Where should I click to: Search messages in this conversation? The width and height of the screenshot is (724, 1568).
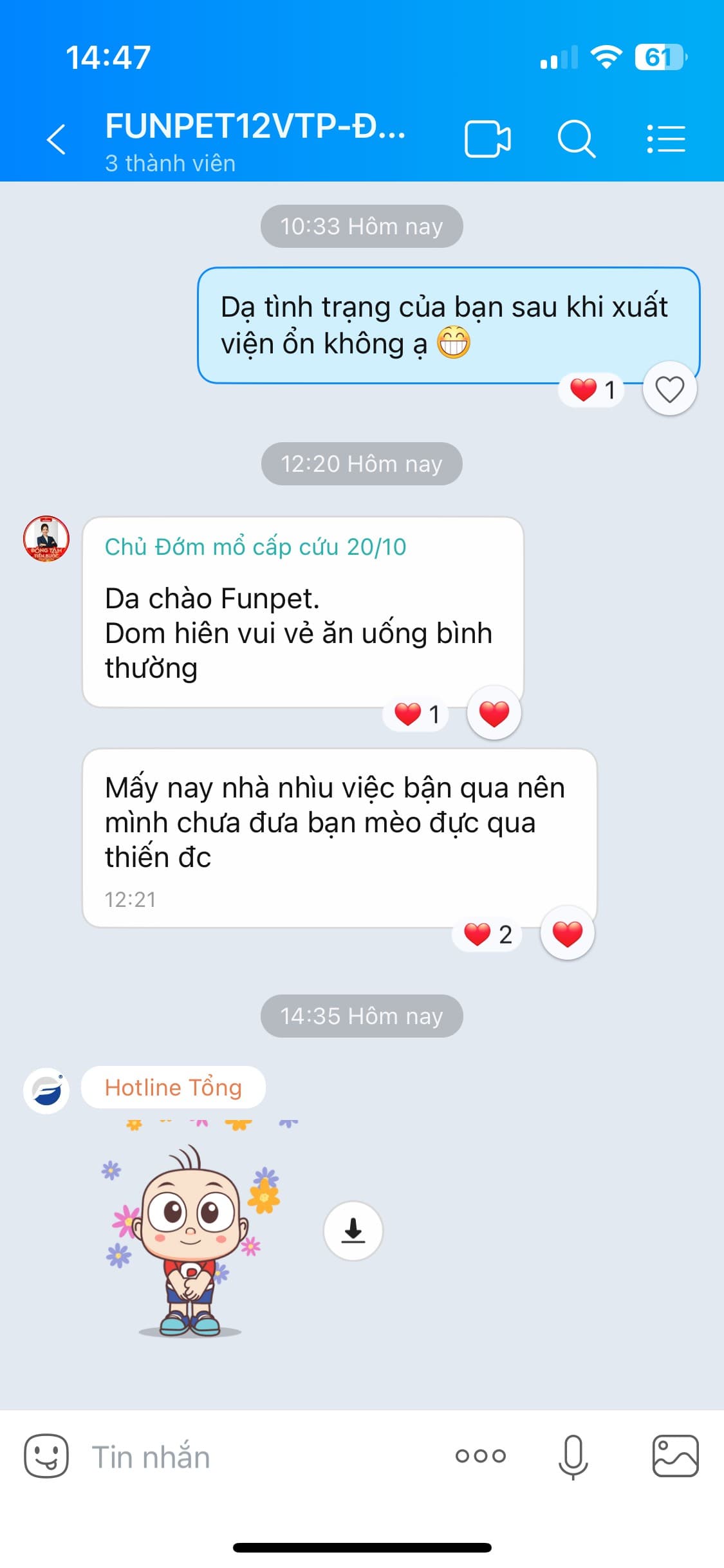(x=576, y=139)
